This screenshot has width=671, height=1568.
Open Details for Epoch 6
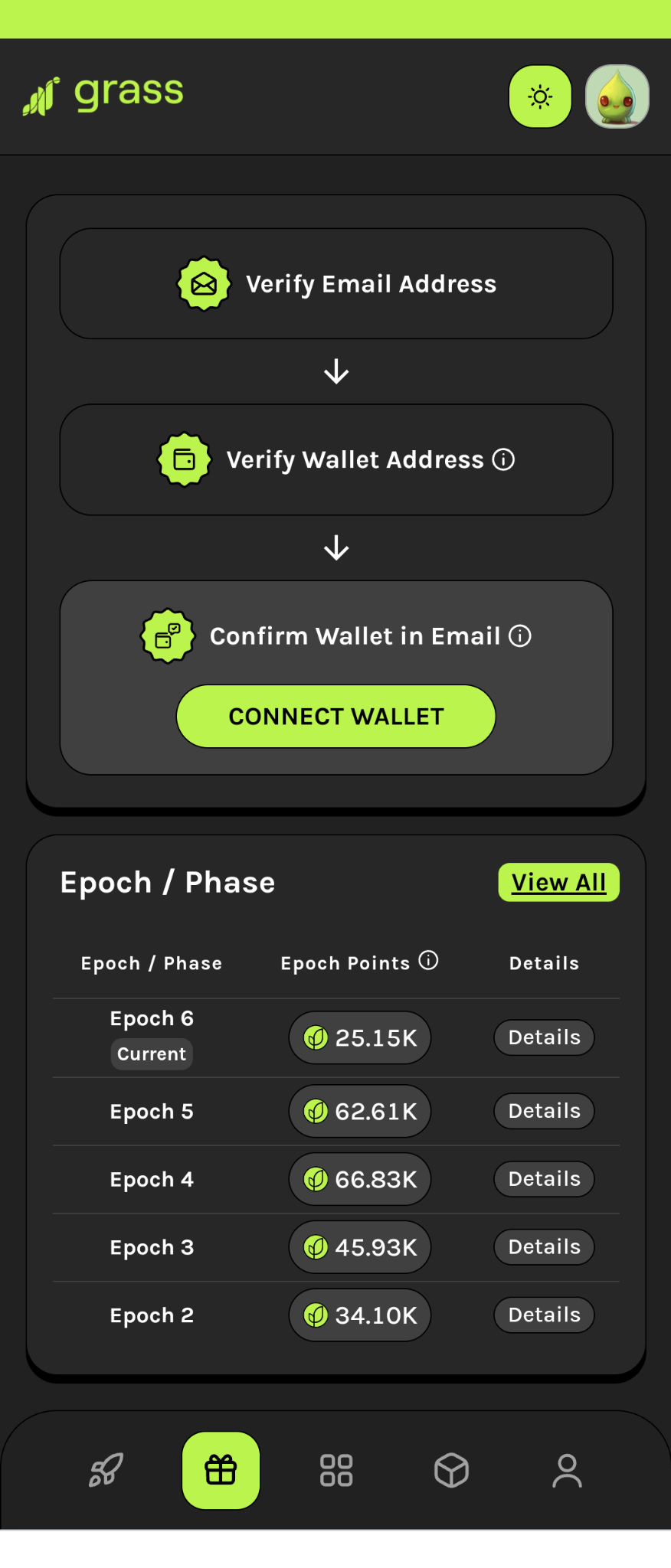click(x=544, y=1037)
